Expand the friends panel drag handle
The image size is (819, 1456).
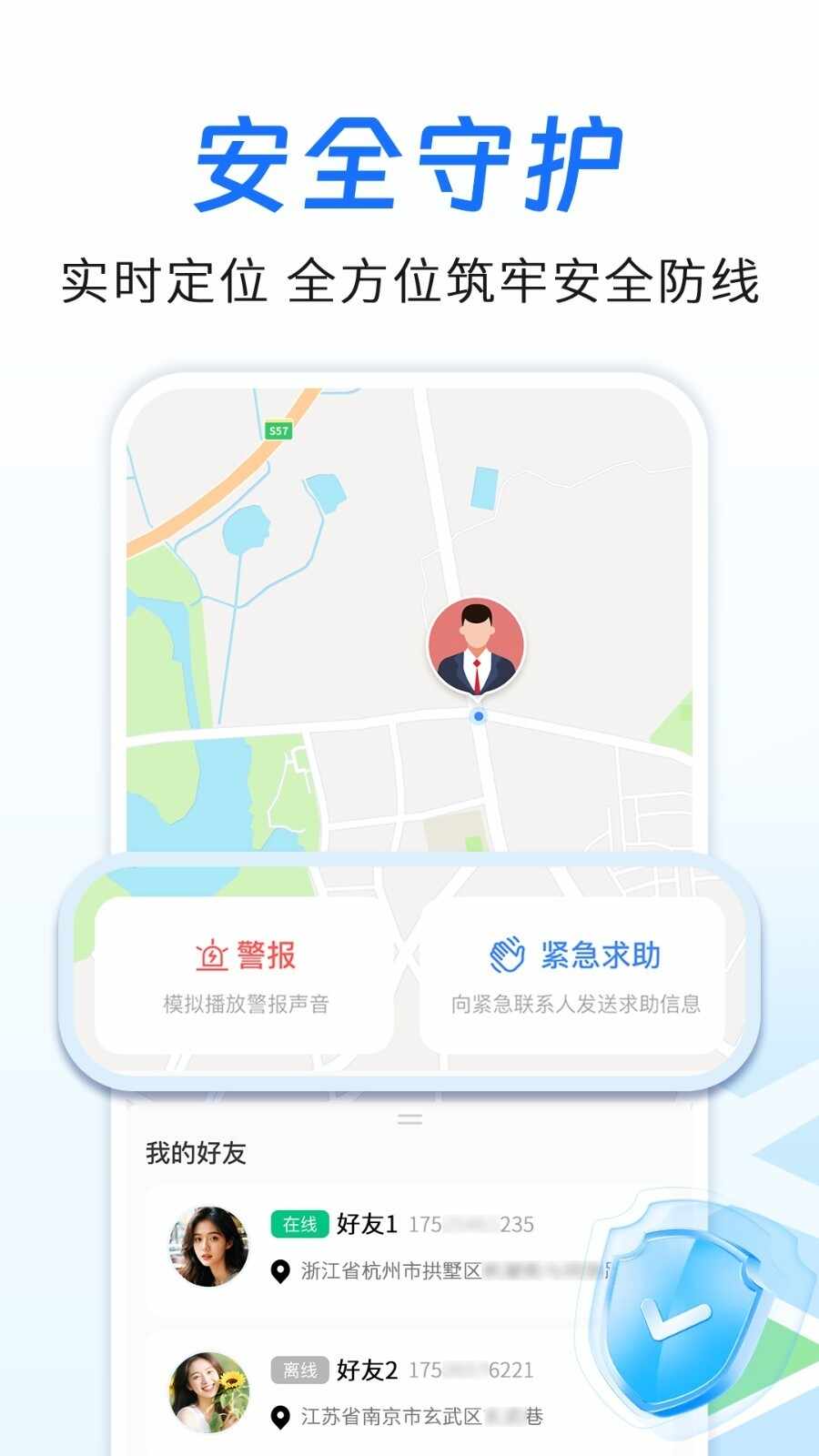point(409,1117)
